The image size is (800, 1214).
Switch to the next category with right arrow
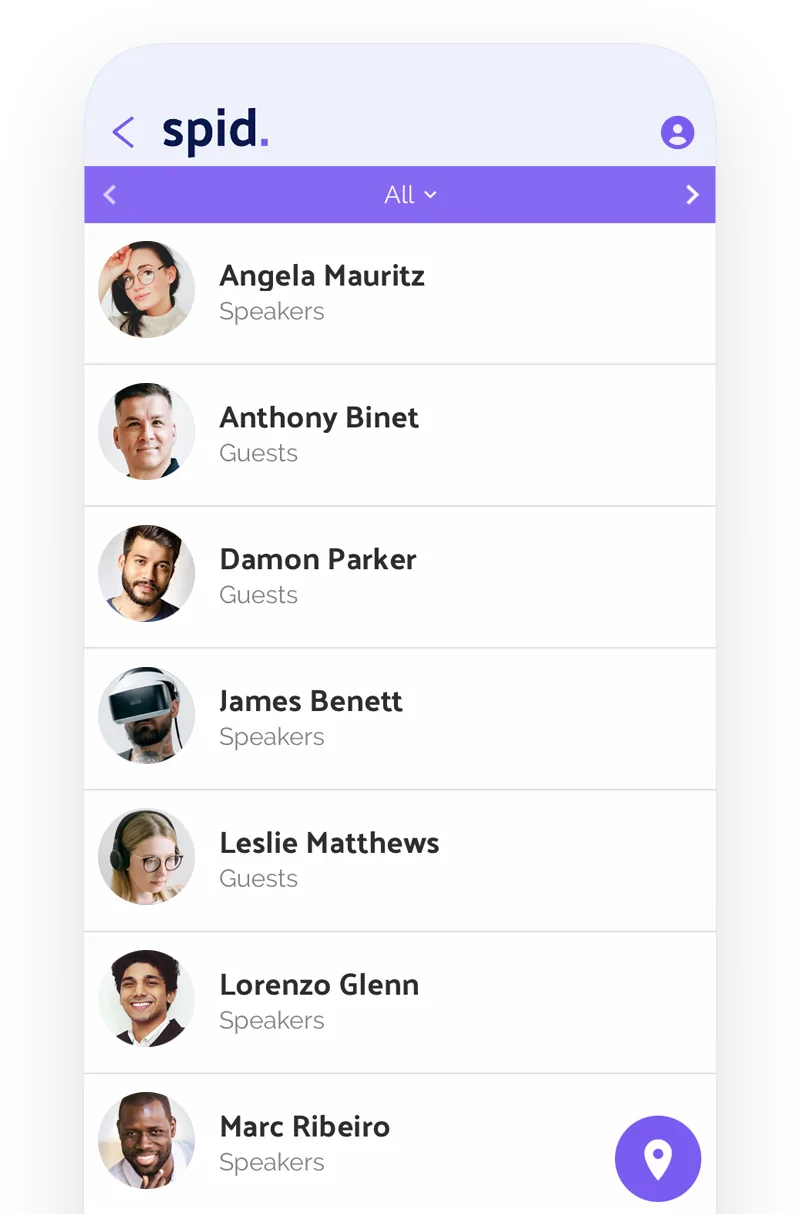click(x=691, y=194)
